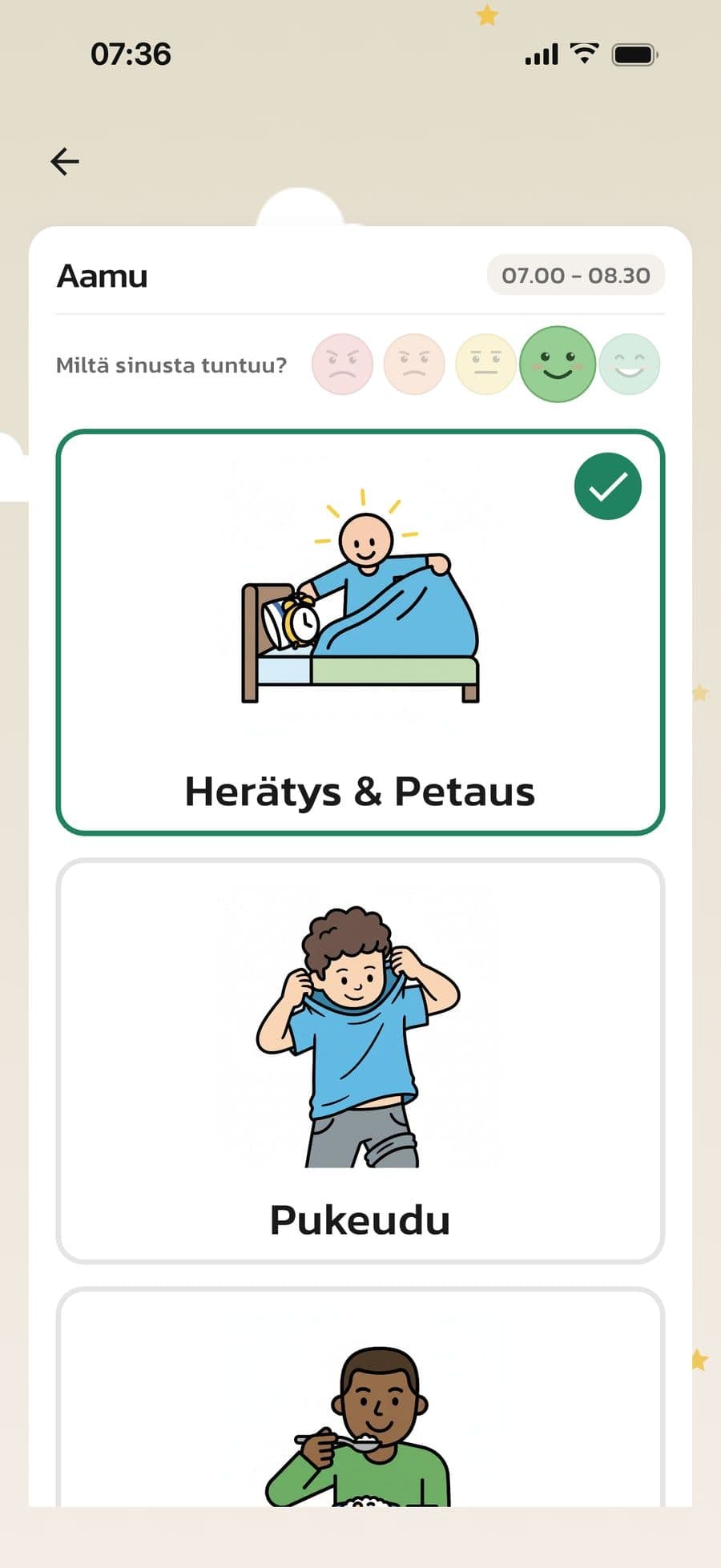
Task: Pick the neutral yellow mood face
Action: coord(485,365)
